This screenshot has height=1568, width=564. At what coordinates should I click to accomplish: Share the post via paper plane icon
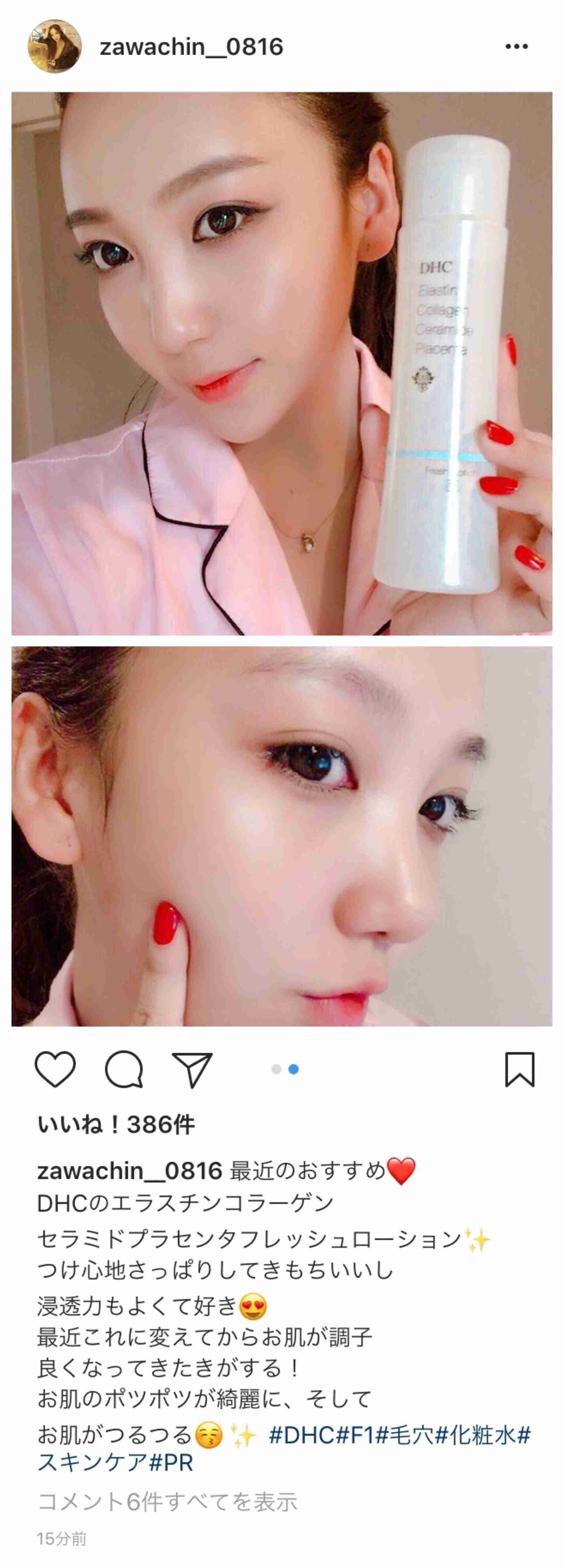click(192, 1069)
